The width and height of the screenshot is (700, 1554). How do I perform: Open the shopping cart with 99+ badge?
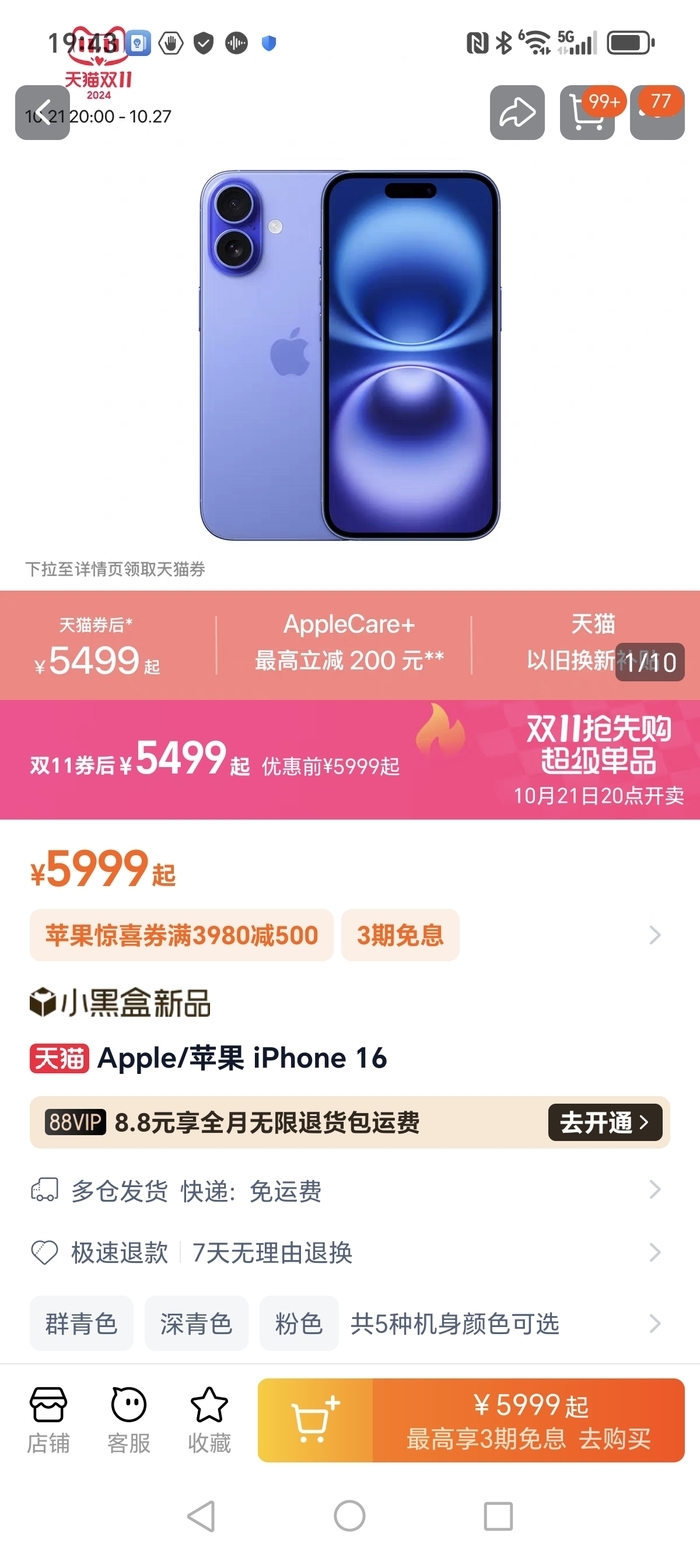(587, 112)
